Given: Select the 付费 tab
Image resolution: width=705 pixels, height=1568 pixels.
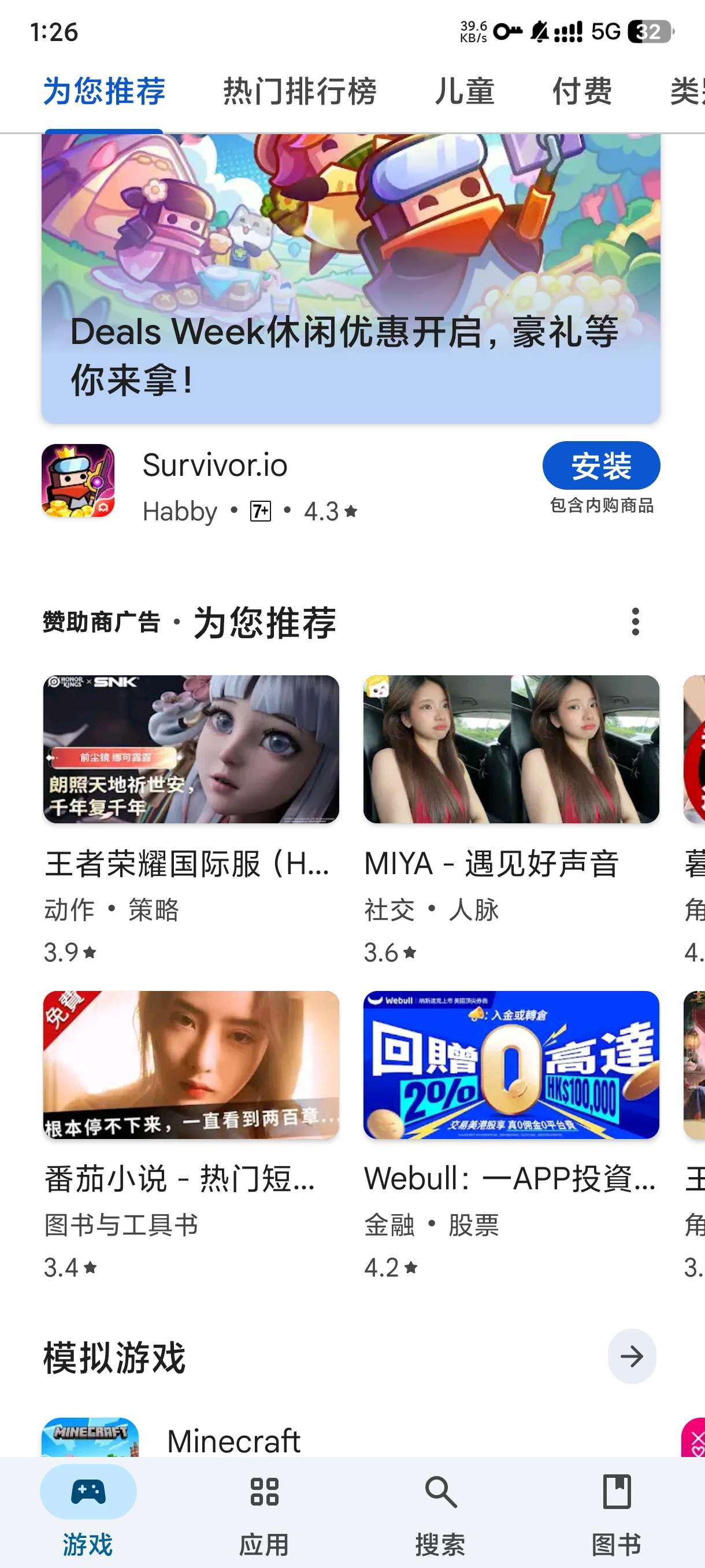Looking at the screenshot, I should point(581,92).
